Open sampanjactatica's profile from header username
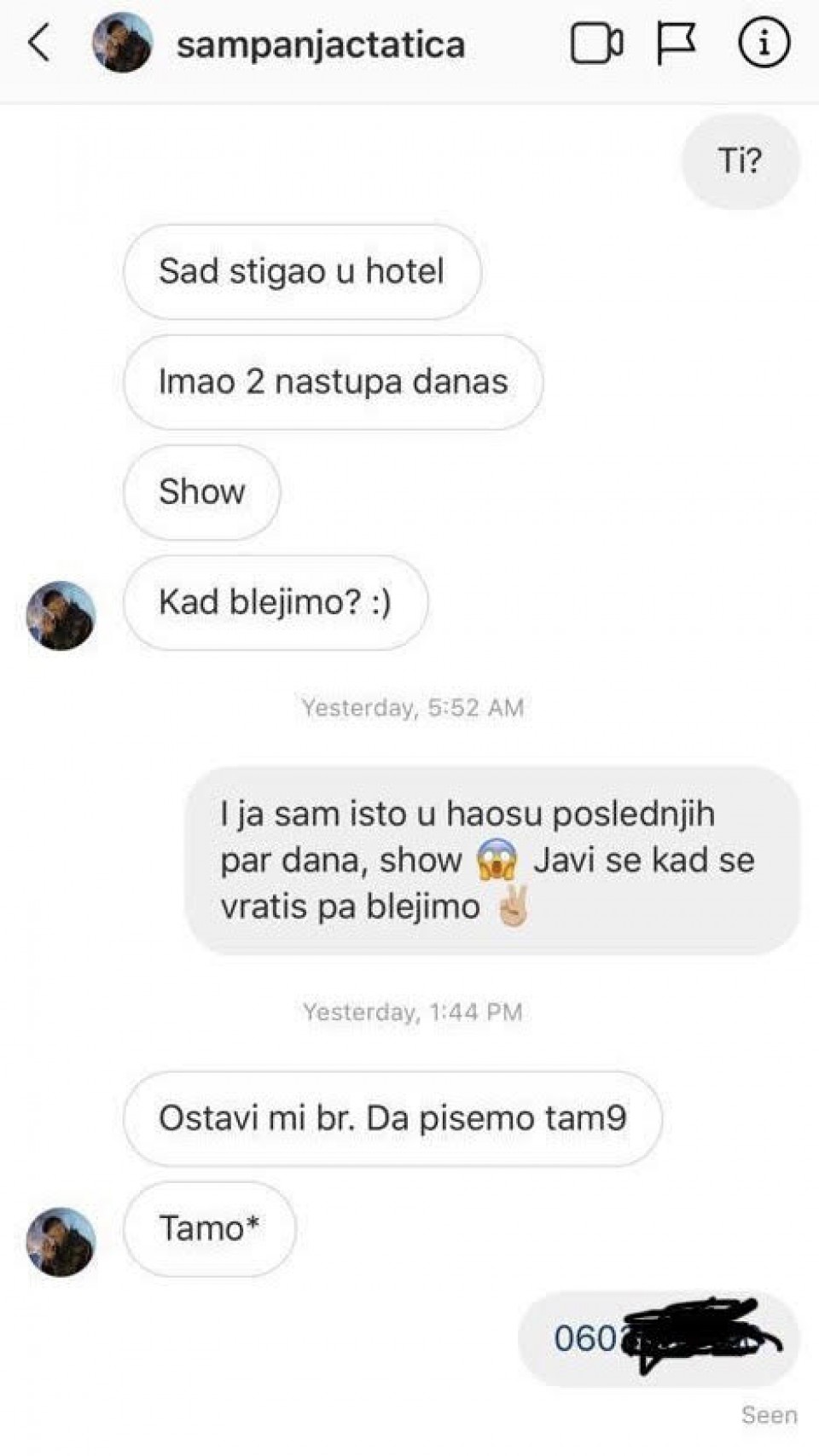 coord(320,44)
